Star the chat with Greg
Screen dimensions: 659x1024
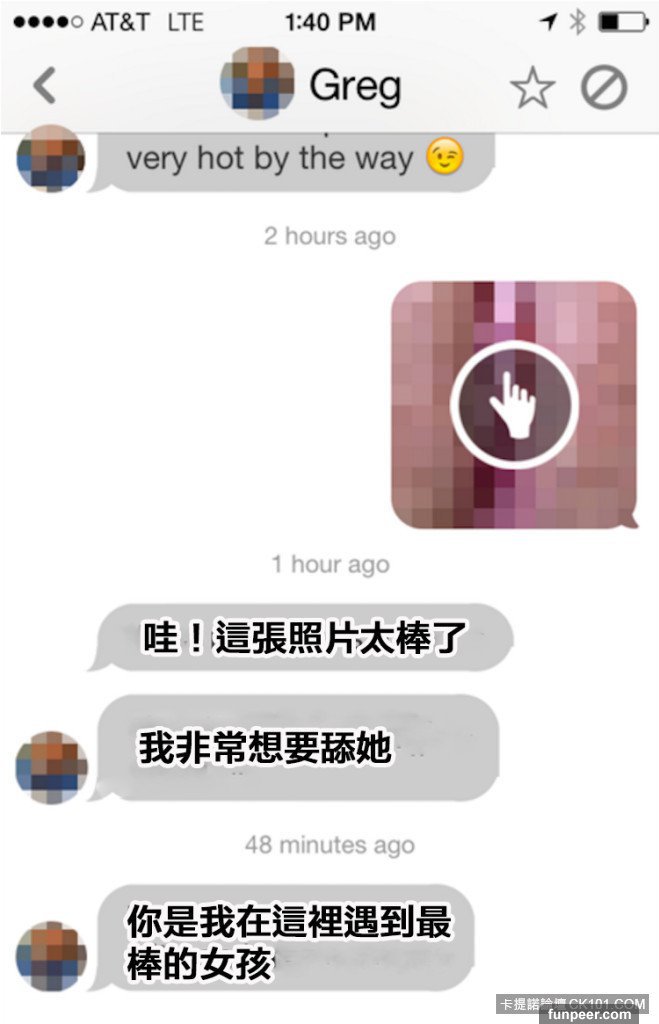pos(532,89)
